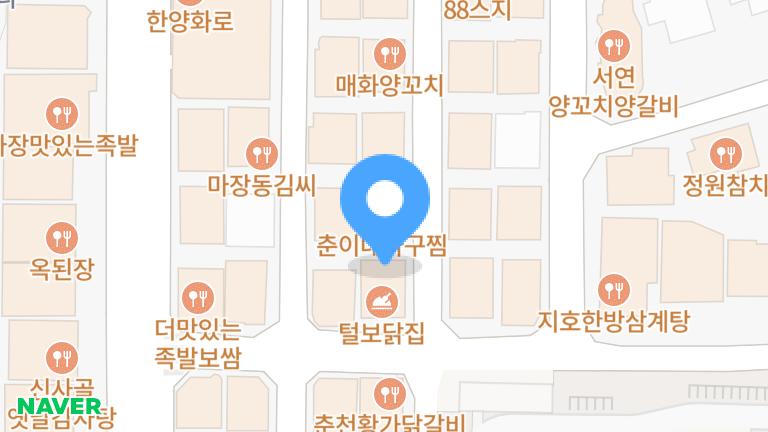Screen dimensions: 768x432
Task: Tap the 옥된장 restaurant marker
Action: coord(61,238)
